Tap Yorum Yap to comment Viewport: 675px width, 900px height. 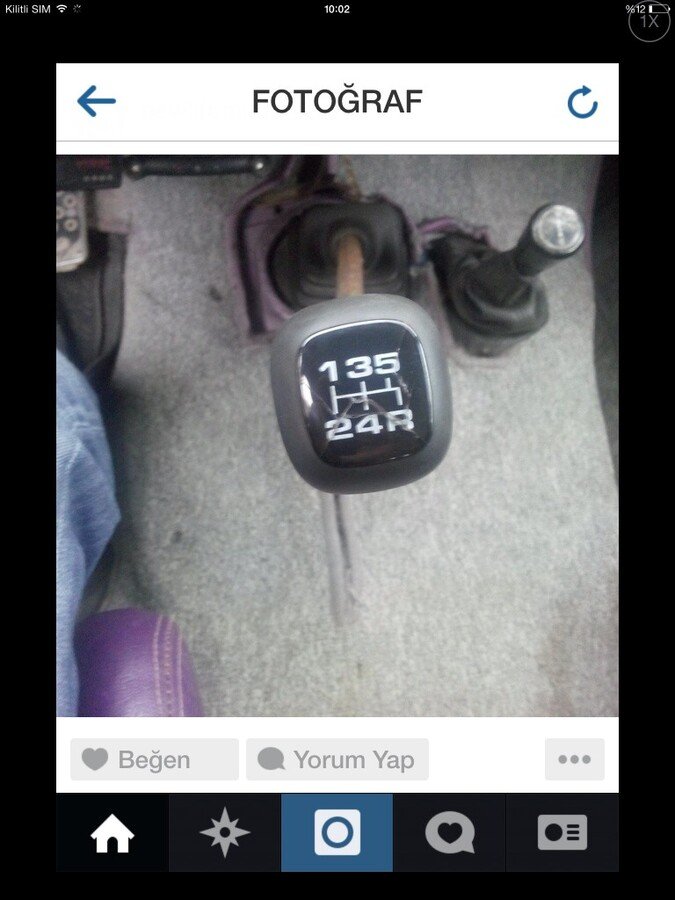pos(337,760)
